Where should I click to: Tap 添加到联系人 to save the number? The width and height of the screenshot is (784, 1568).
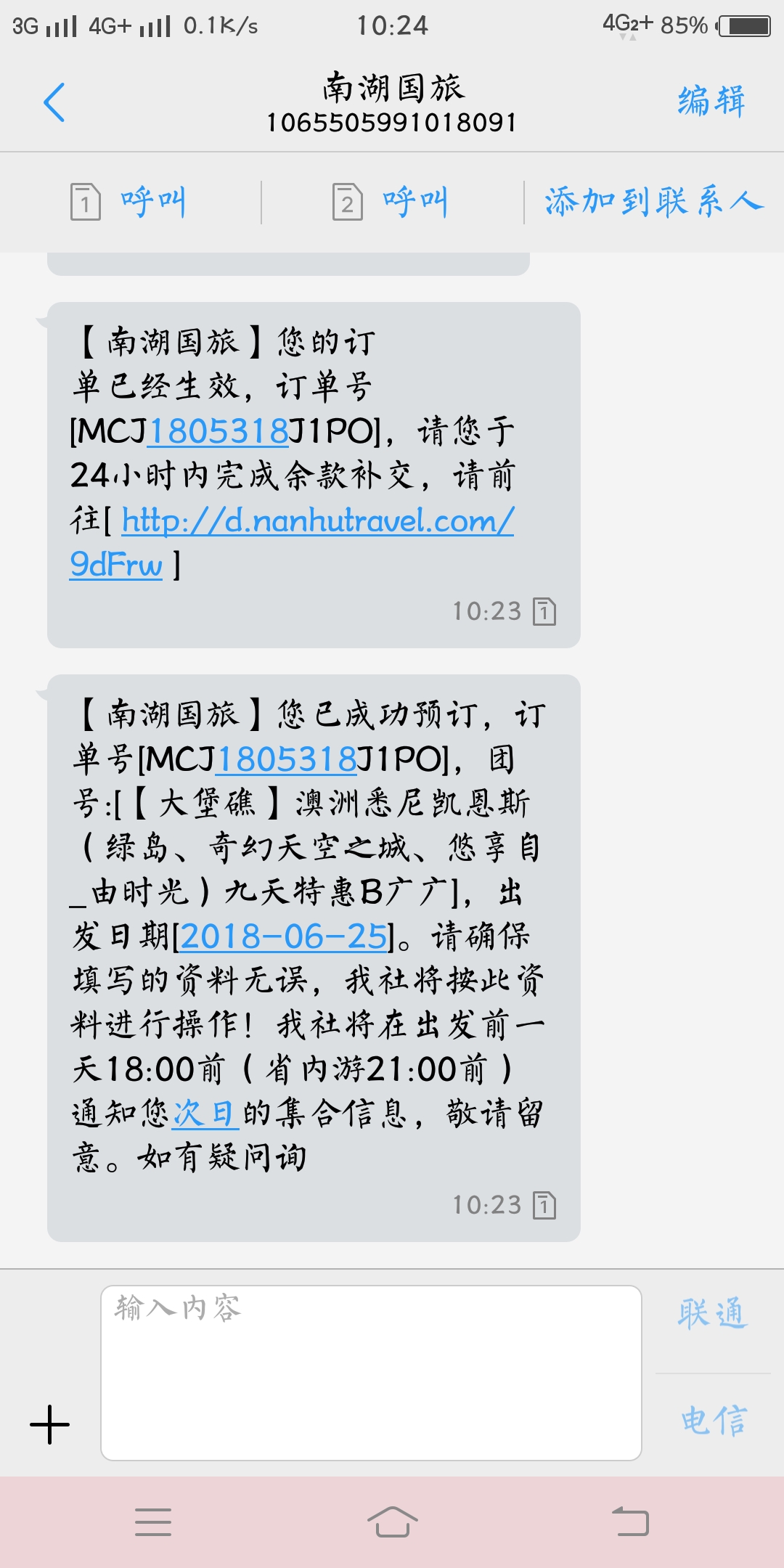(x=654, y=202)
